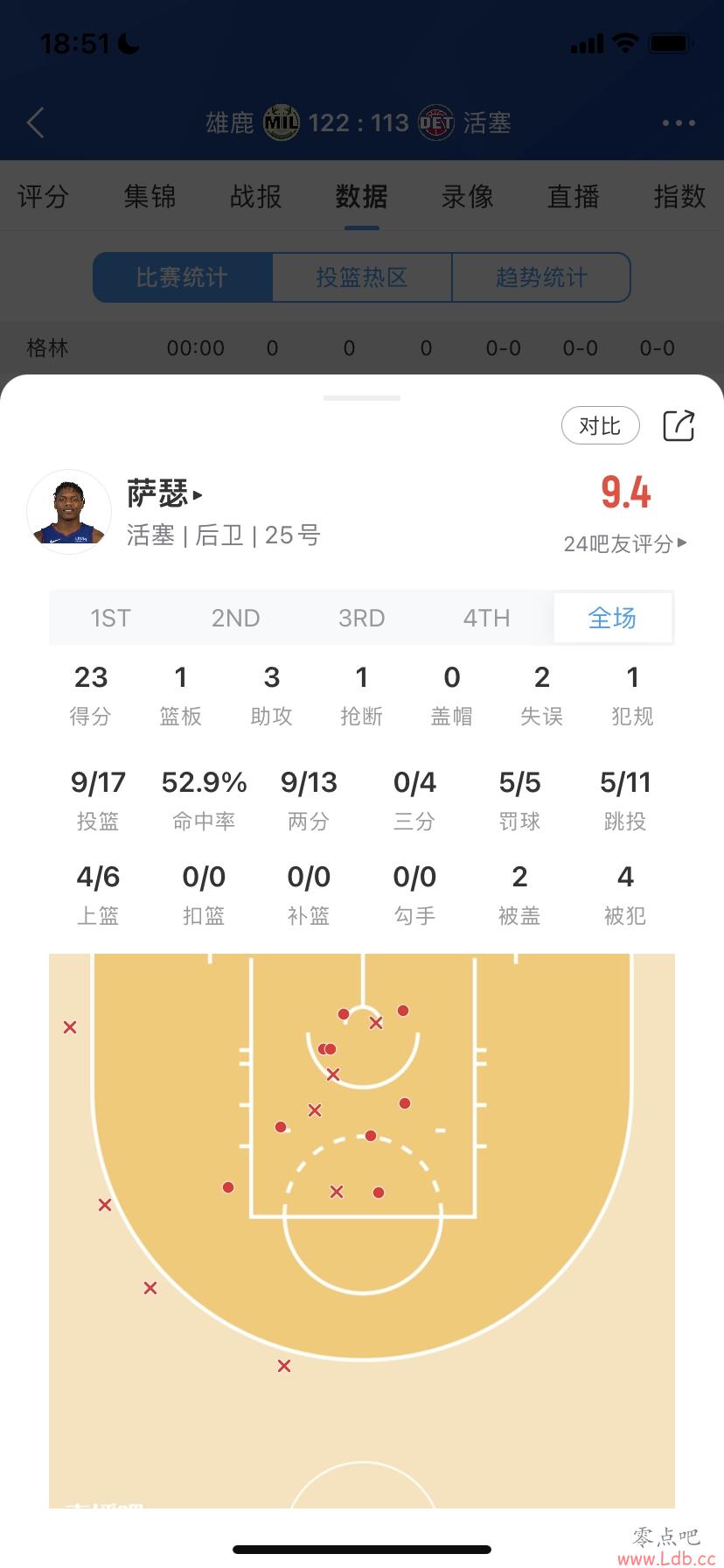This screenshot has width=724, height=1568.
Task: Open the 录像 replay tab
Action: [x=468, y=197]
